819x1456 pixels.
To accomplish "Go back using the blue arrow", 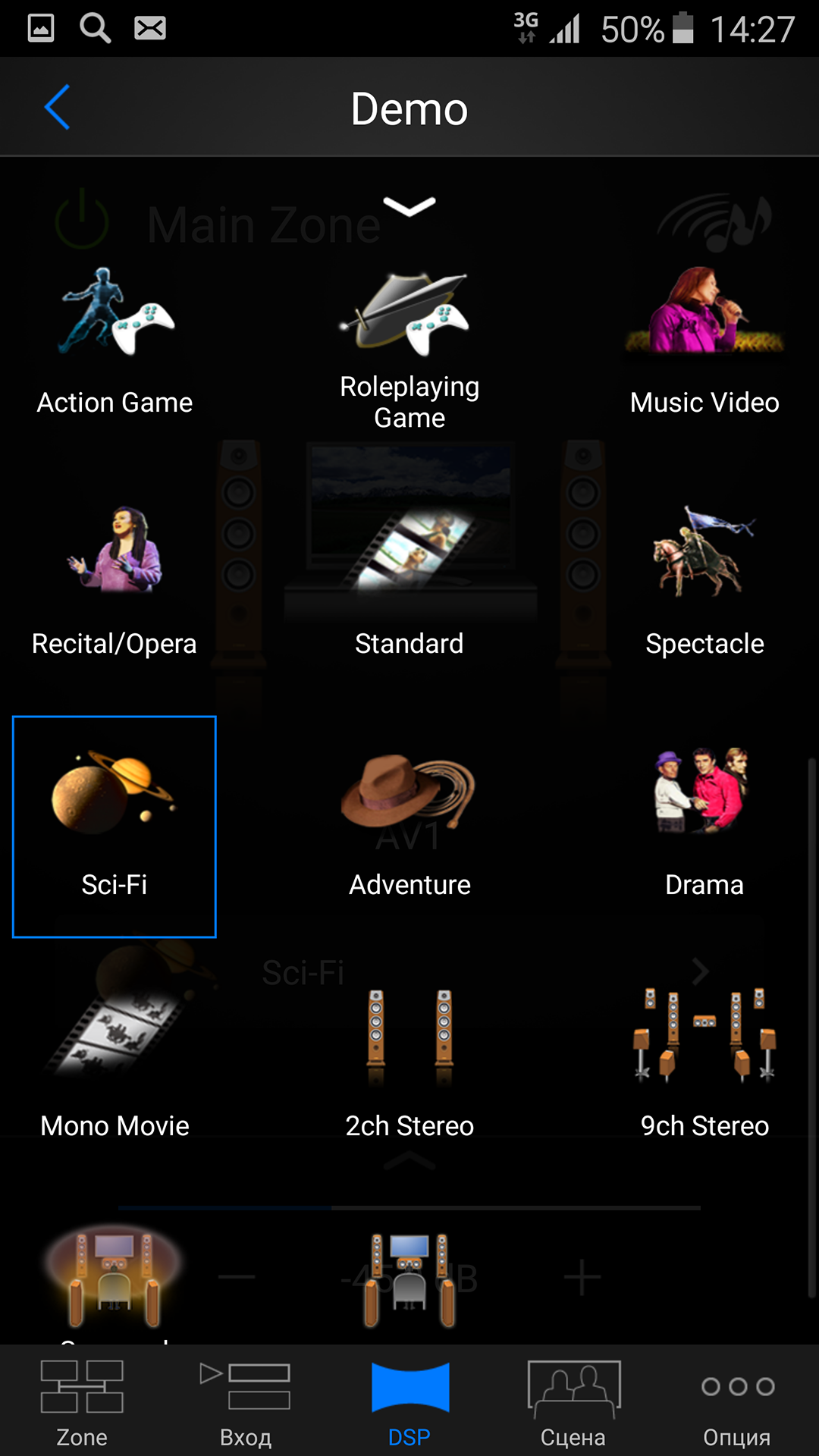I will [58, 107].
